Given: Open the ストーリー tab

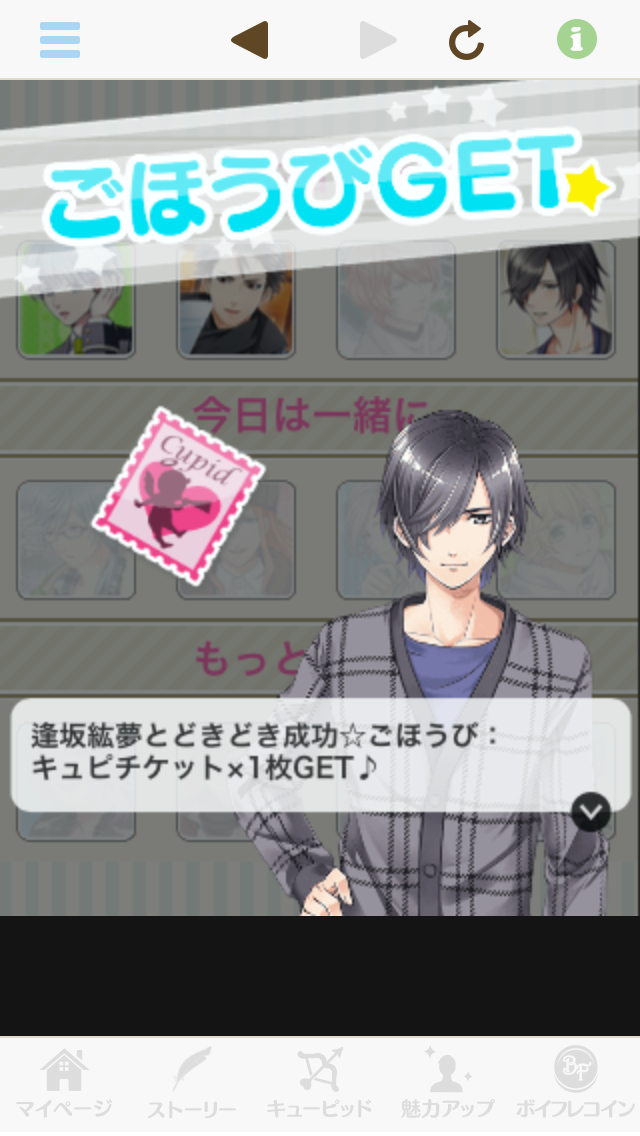Looking at the screenshot, I should tap(191, 1085).
